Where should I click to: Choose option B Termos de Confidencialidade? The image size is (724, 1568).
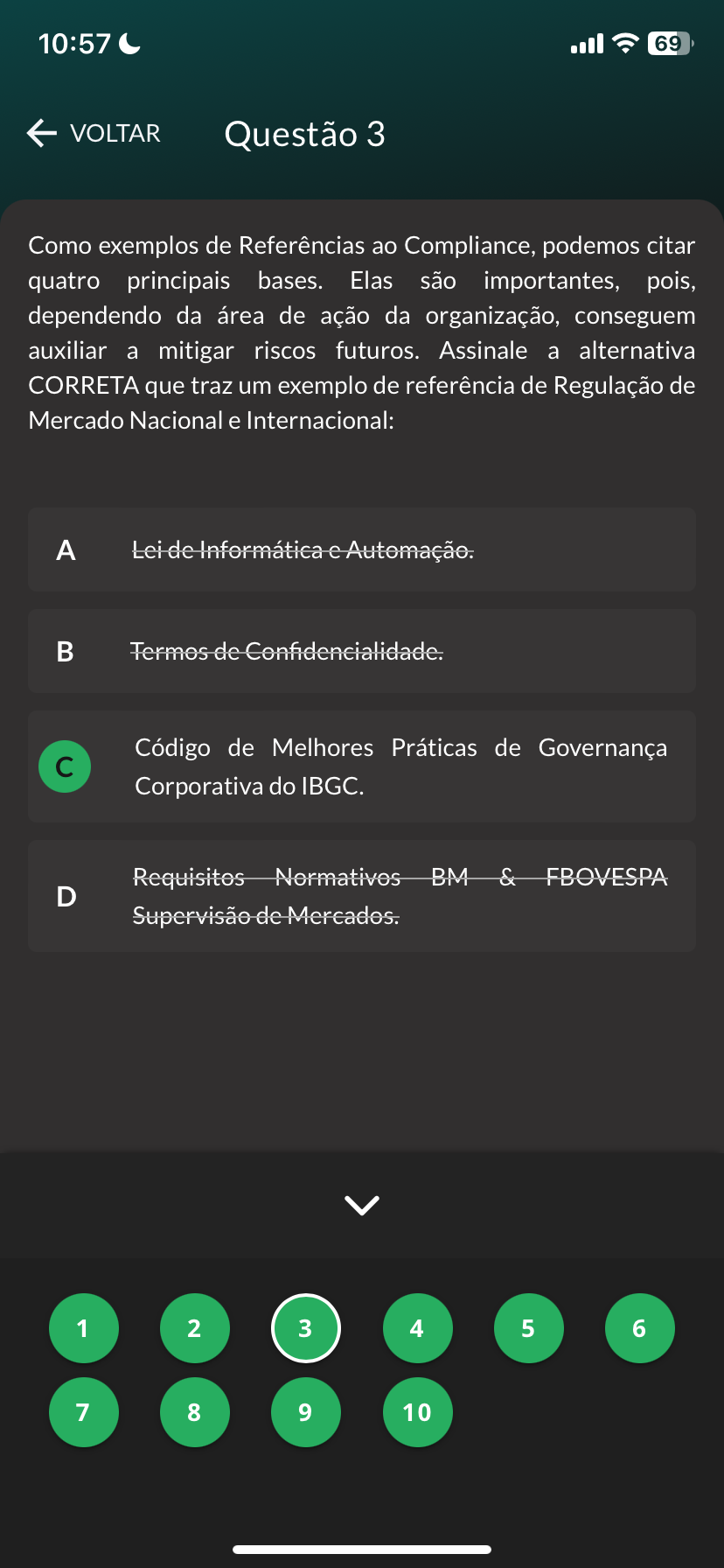[x=362, y=651]
